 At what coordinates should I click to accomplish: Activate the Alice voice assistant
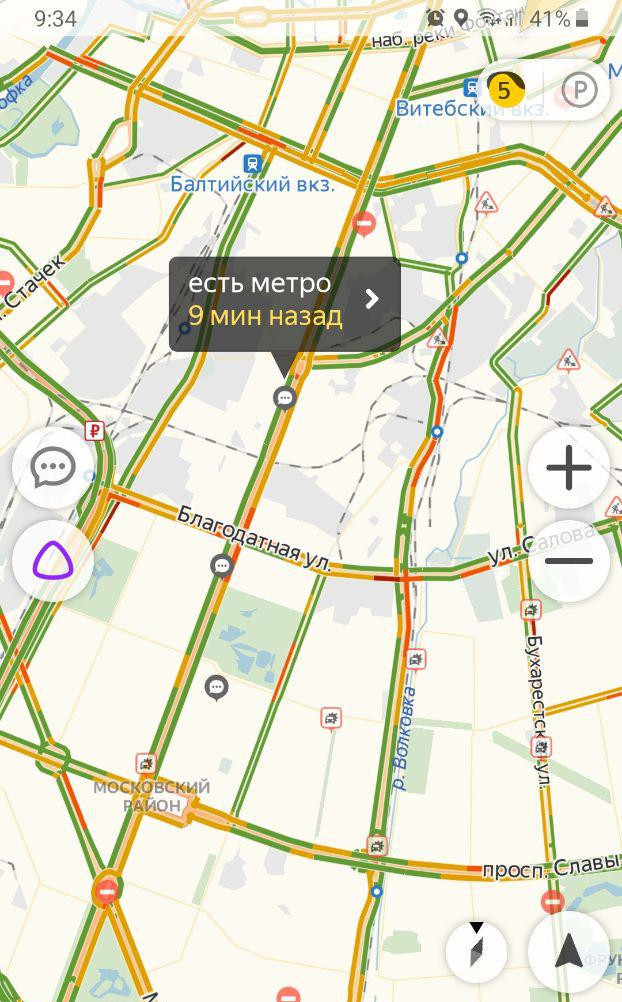(x=53, y=561)
